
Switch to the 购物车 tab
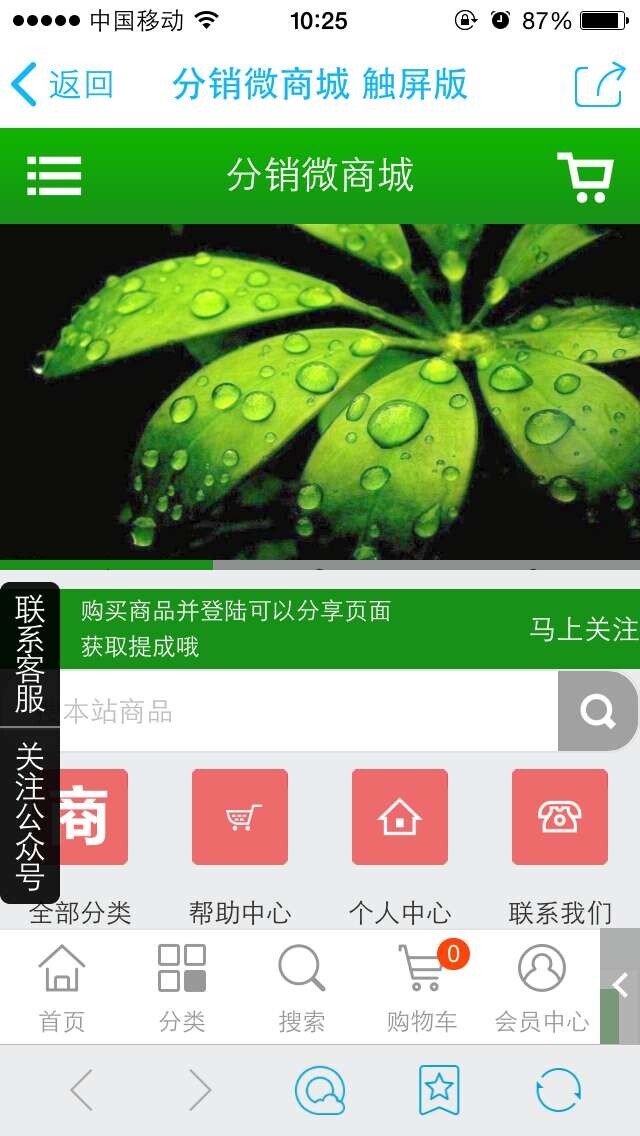click(x=422, y=988)
